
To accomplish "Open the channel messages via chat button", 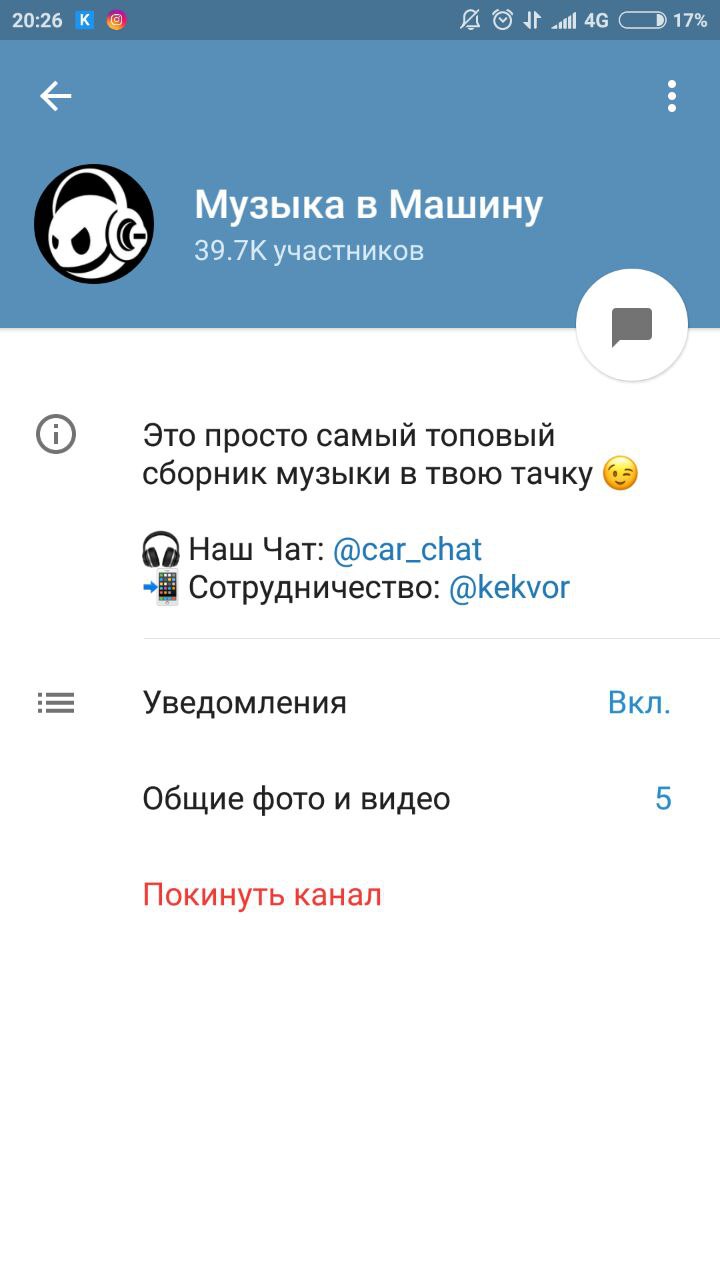I will tap(632, 325).
